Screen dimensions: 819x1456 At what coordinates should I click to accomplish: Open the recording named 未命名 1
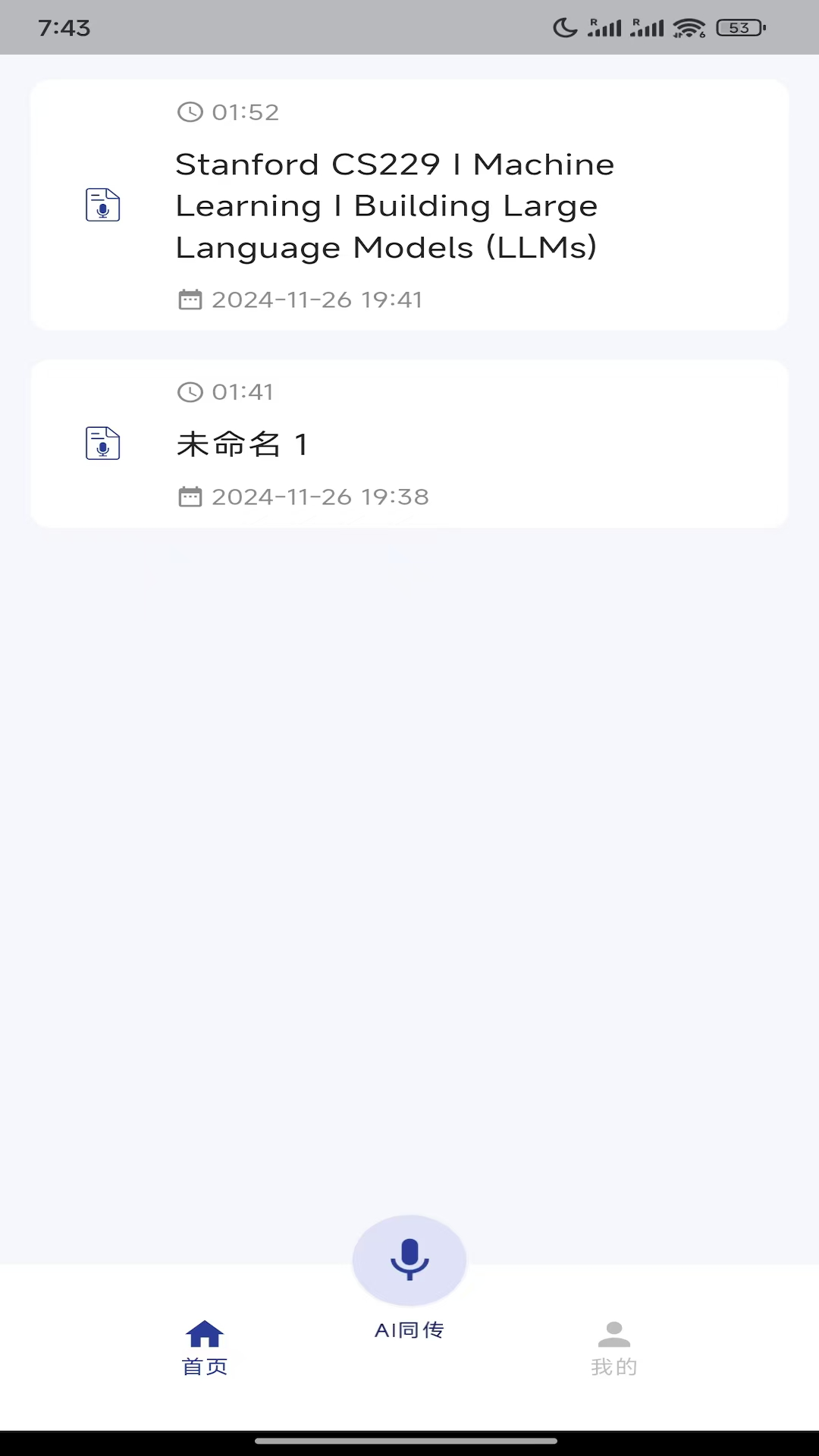[x=409, y=444]
